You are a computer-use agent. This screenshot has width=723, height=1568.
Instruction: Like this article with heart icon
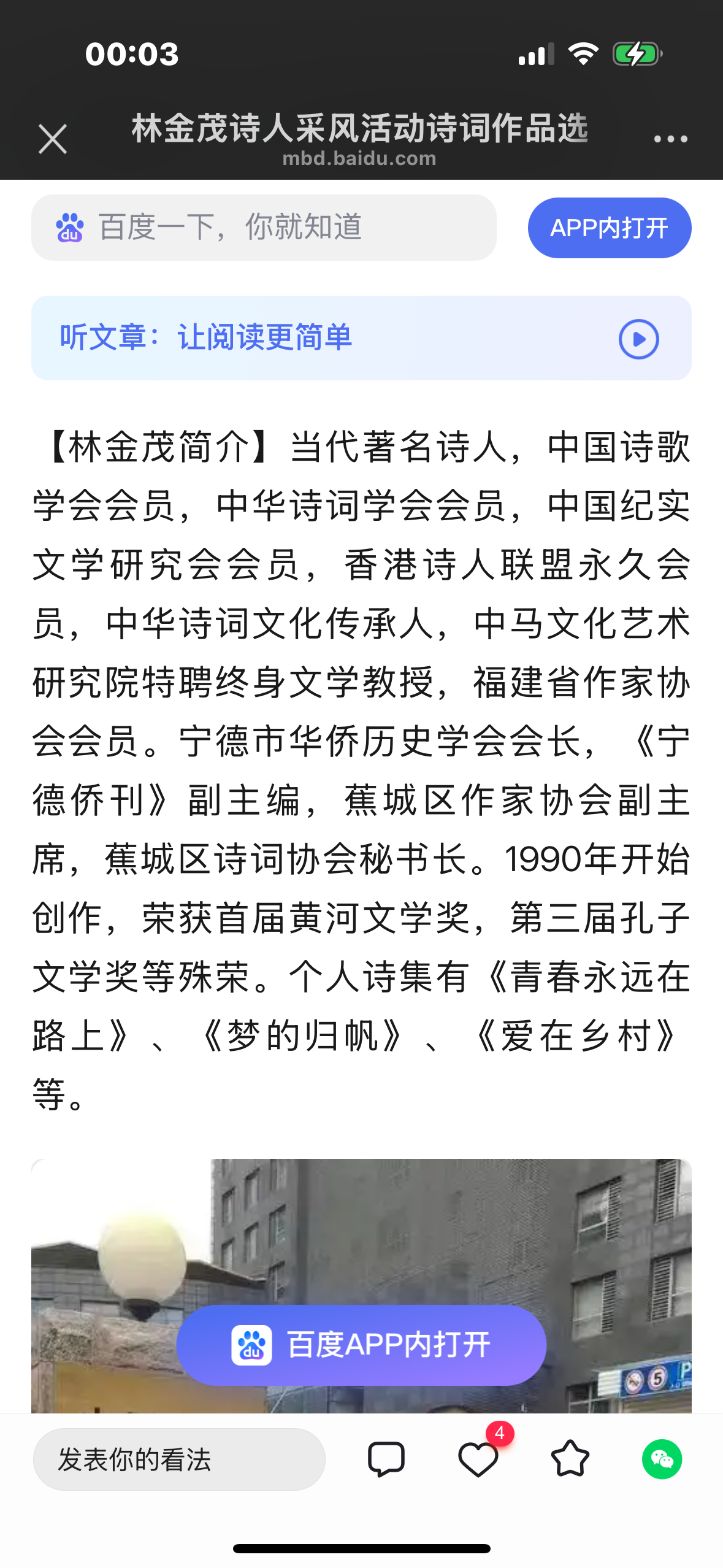478,1459
